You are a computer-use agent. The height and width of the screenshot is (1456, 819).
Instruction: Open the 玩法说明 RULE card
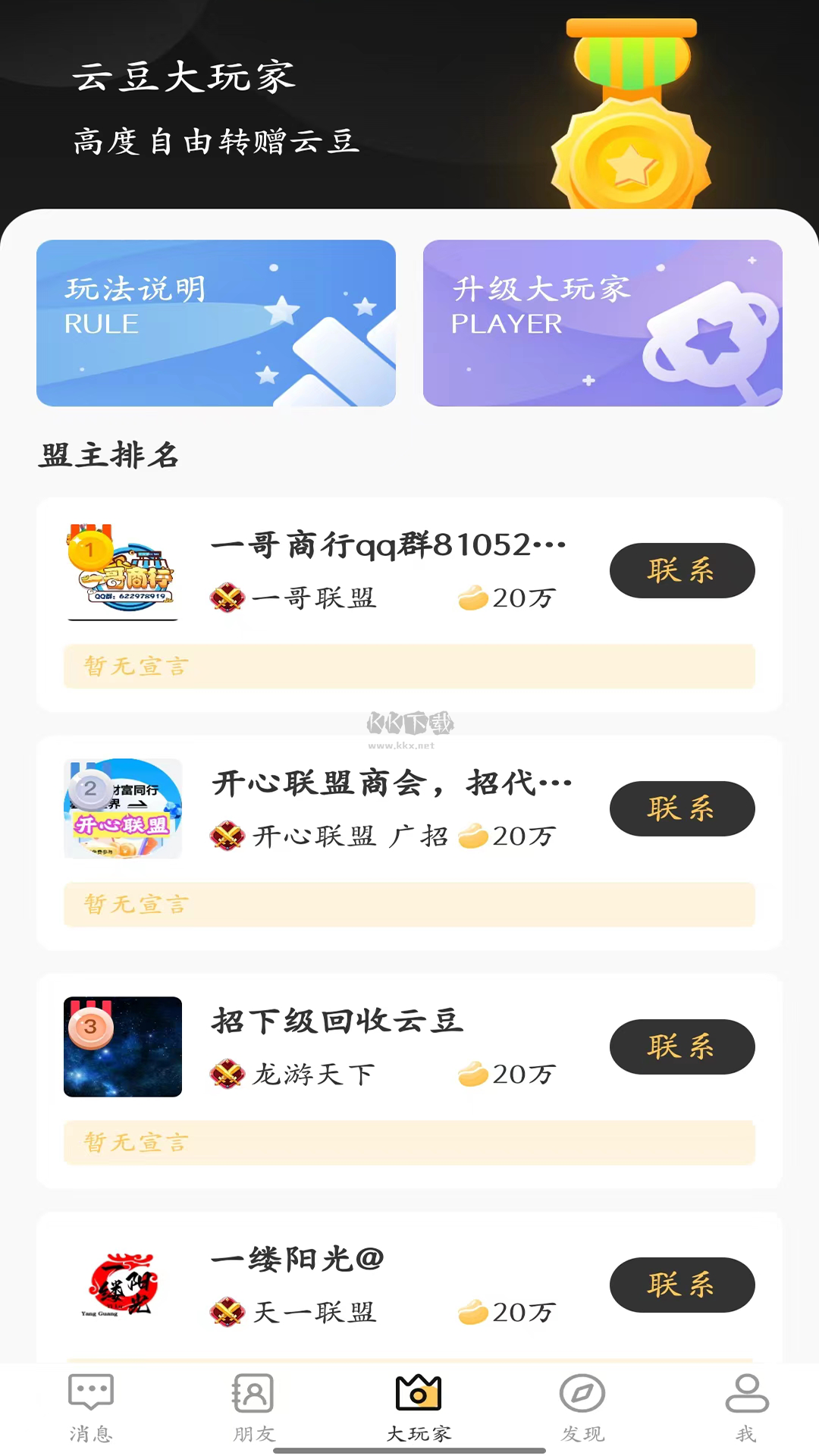215,323
